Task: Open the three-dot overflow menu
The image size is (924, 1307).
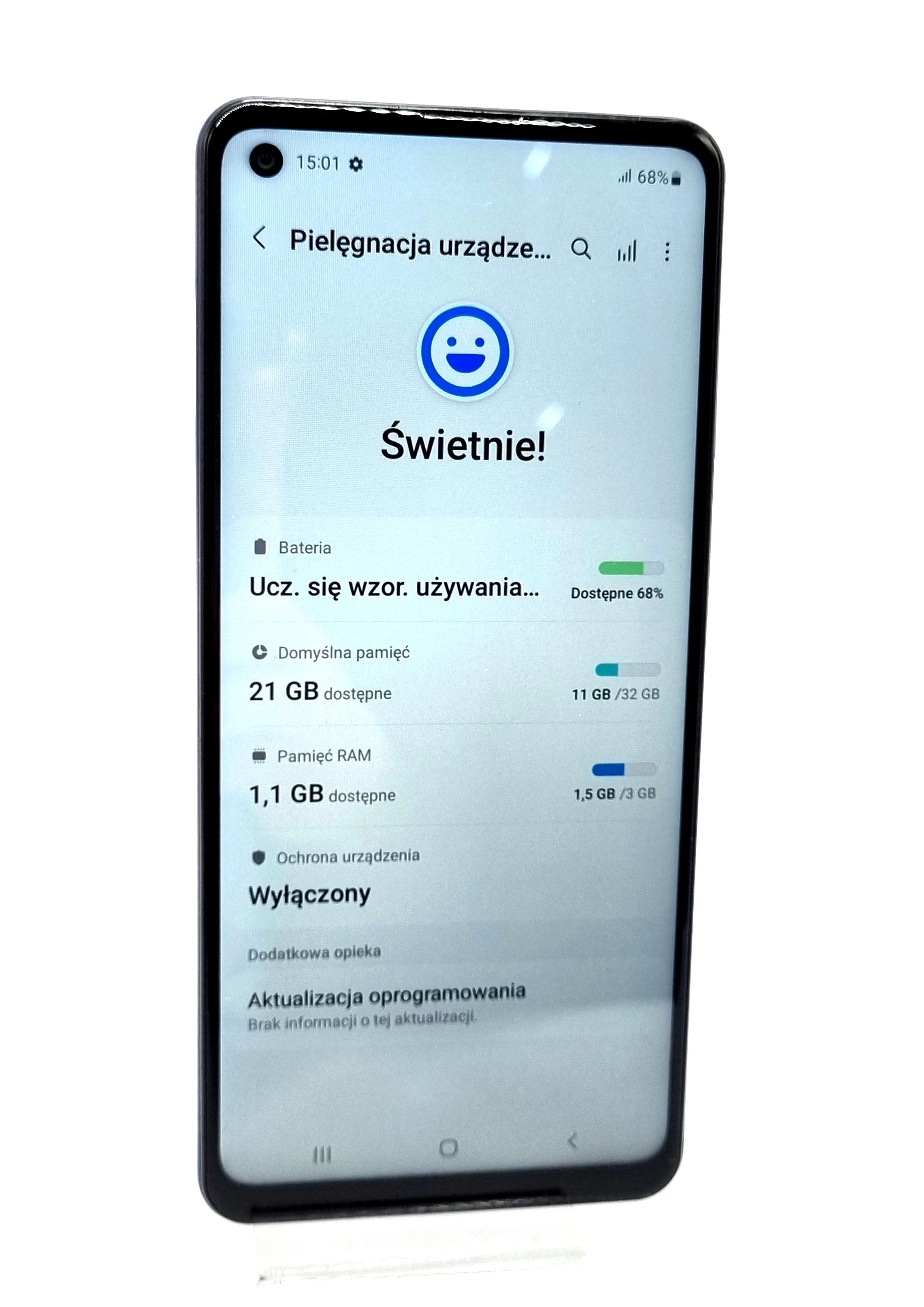Action: point(667,252)
